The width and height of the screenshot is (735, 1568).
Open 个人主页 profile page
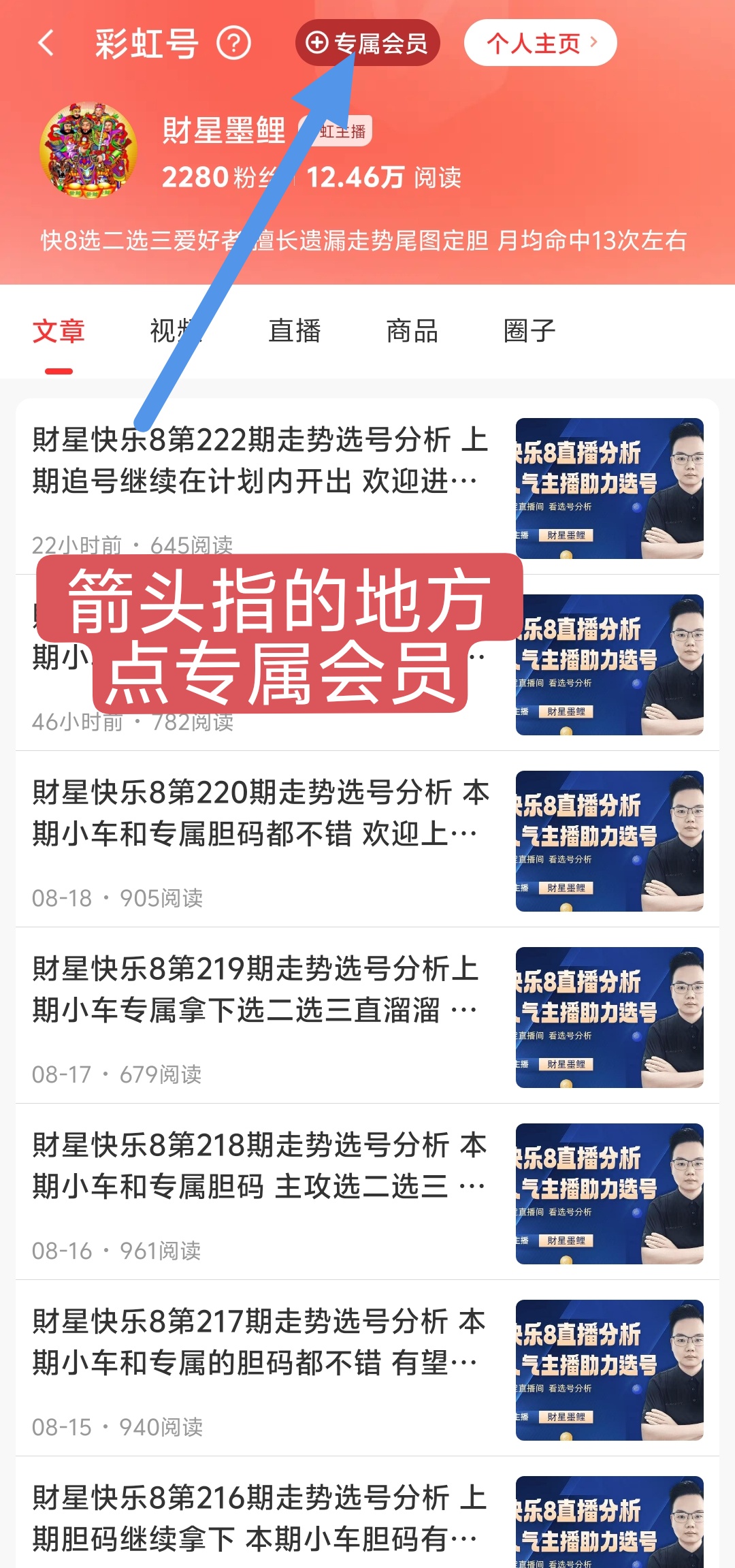pos(540,43)
